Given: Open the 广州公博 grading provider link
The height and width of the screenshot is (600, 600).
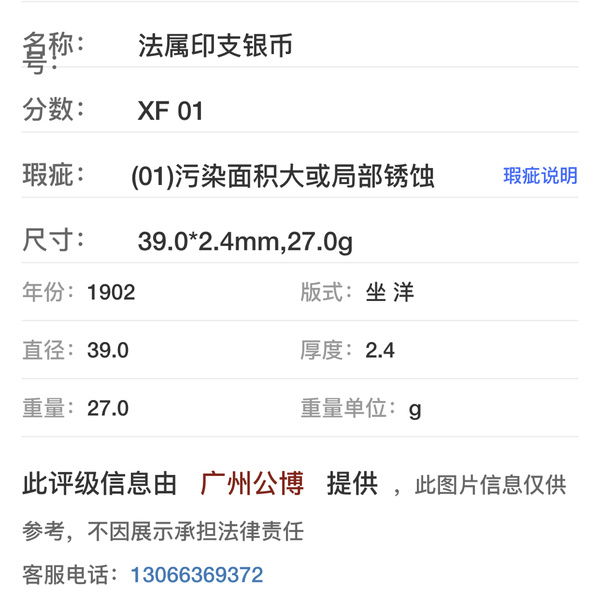Looking at the screenshot, I should coord(252,485).
